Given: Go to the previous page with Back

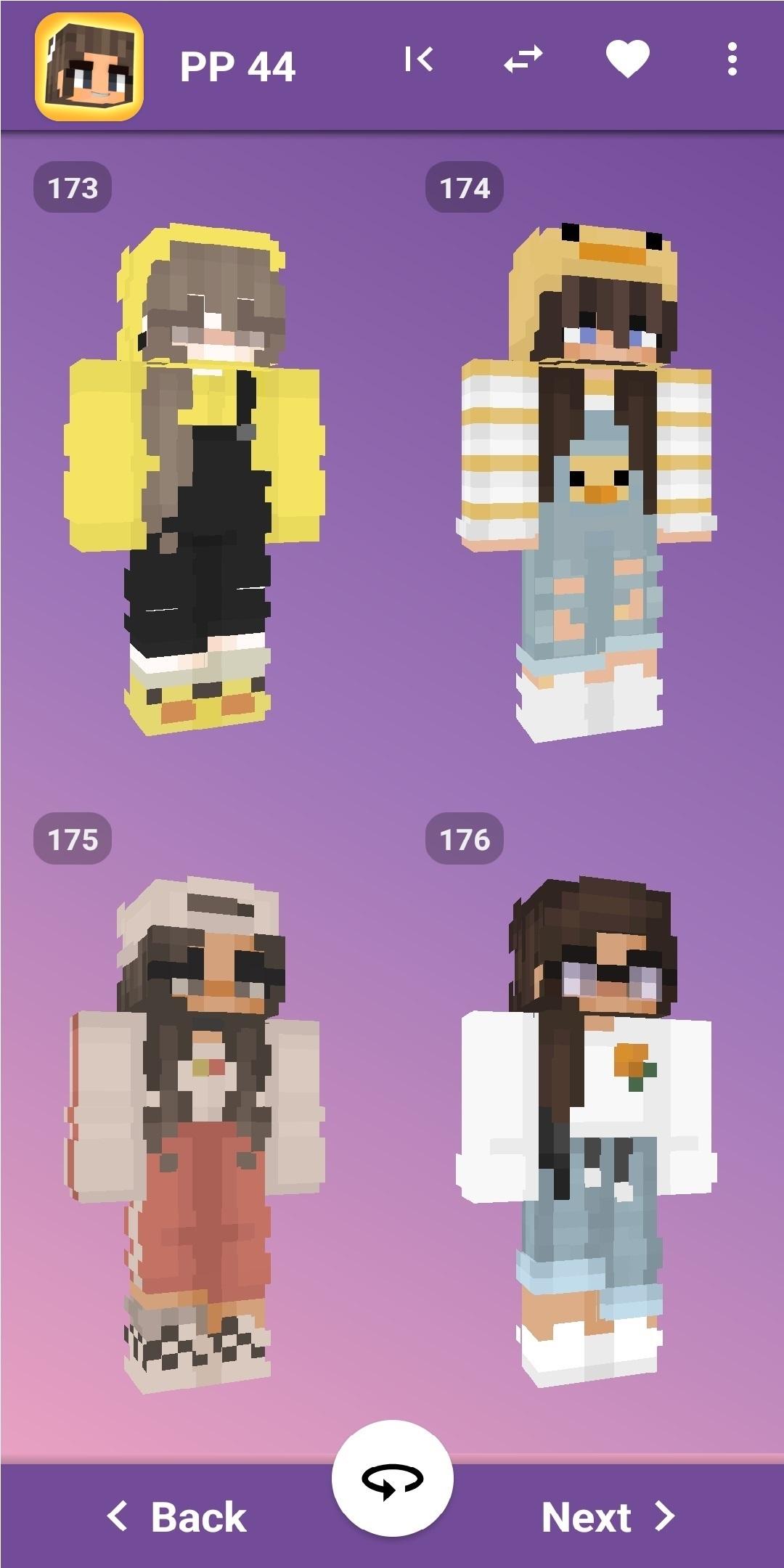Looking at the screenshot, I should 176,1516.
